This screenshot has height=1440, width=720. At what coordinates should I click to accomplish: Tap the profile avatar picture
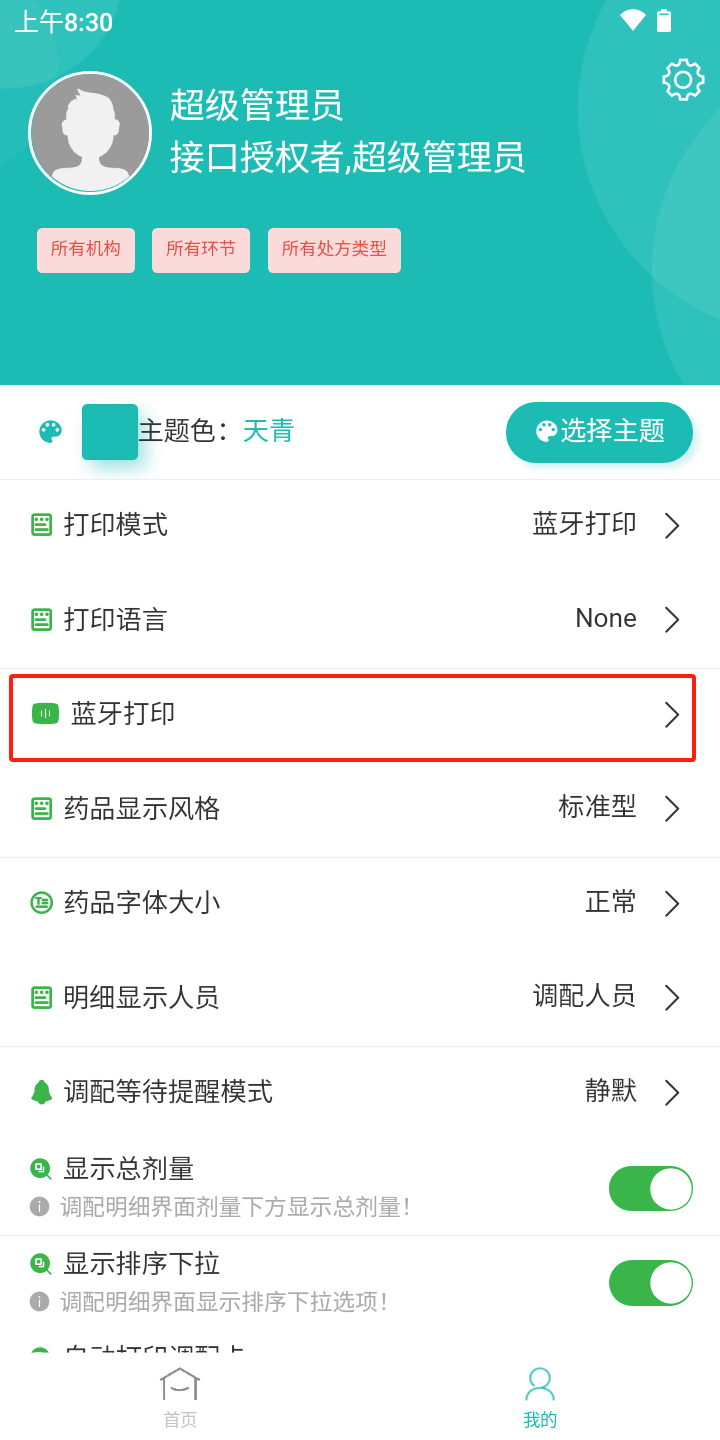click(90, 133)
